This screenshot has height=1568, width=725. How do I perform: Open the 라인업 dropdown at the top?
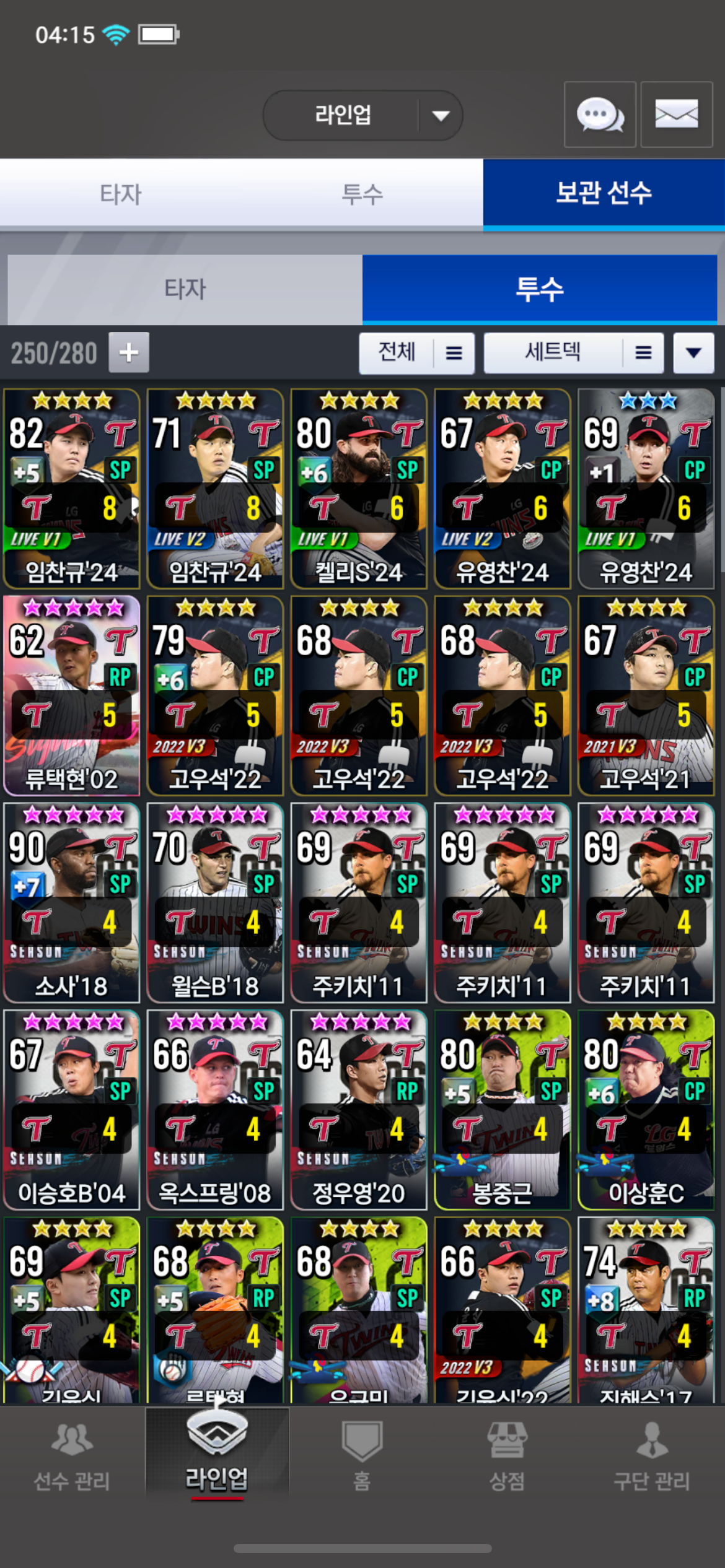[x=362, y=115]
